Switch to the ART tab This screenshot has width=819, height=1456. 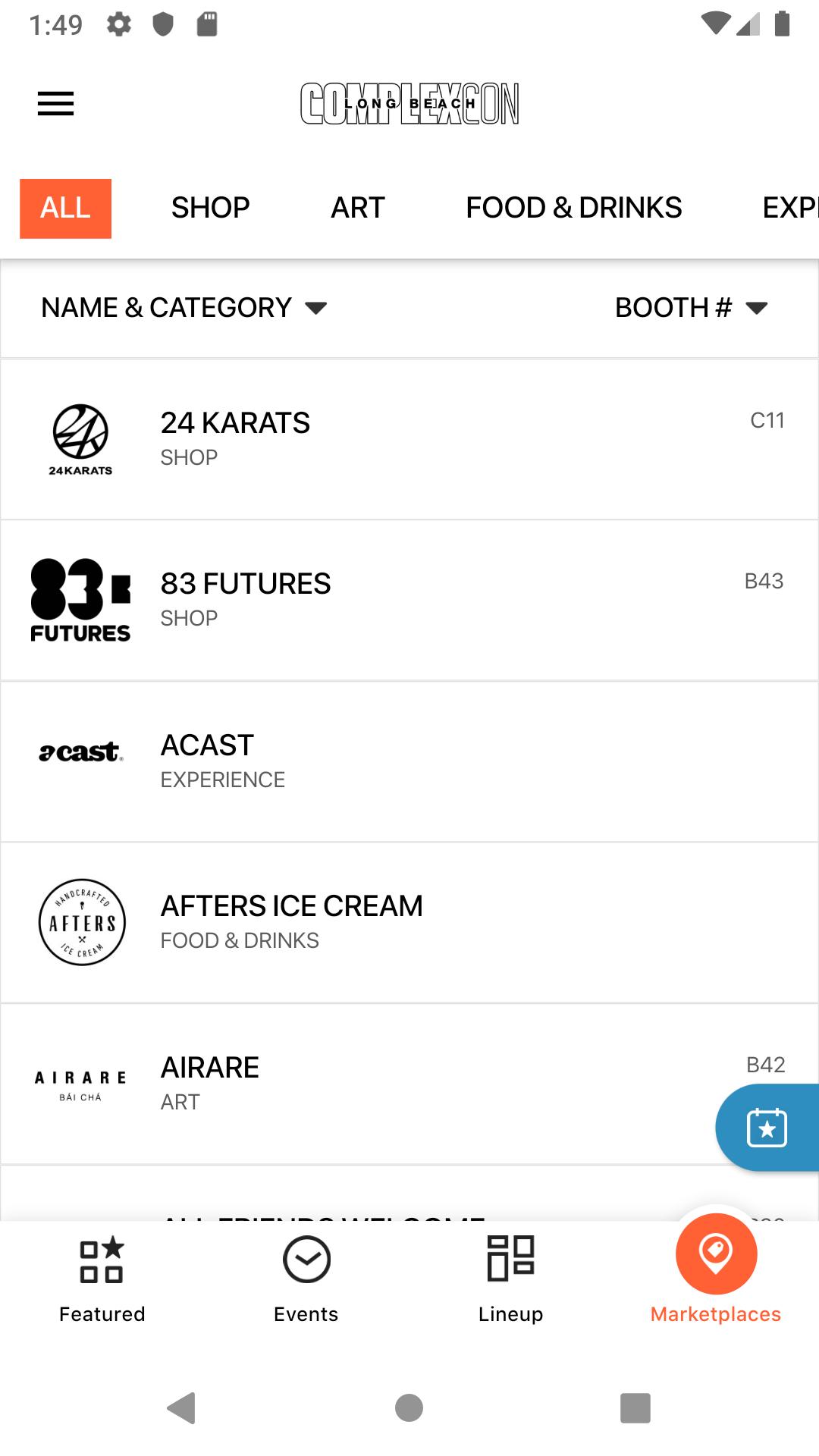358,209
